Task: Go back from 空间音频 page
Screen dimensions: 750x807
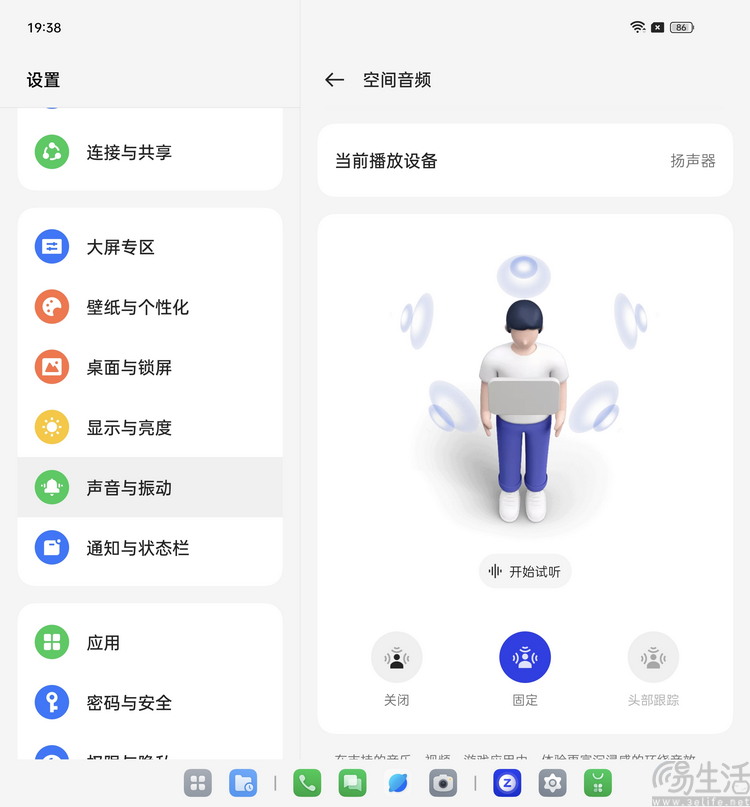Action: coord(335,80)
